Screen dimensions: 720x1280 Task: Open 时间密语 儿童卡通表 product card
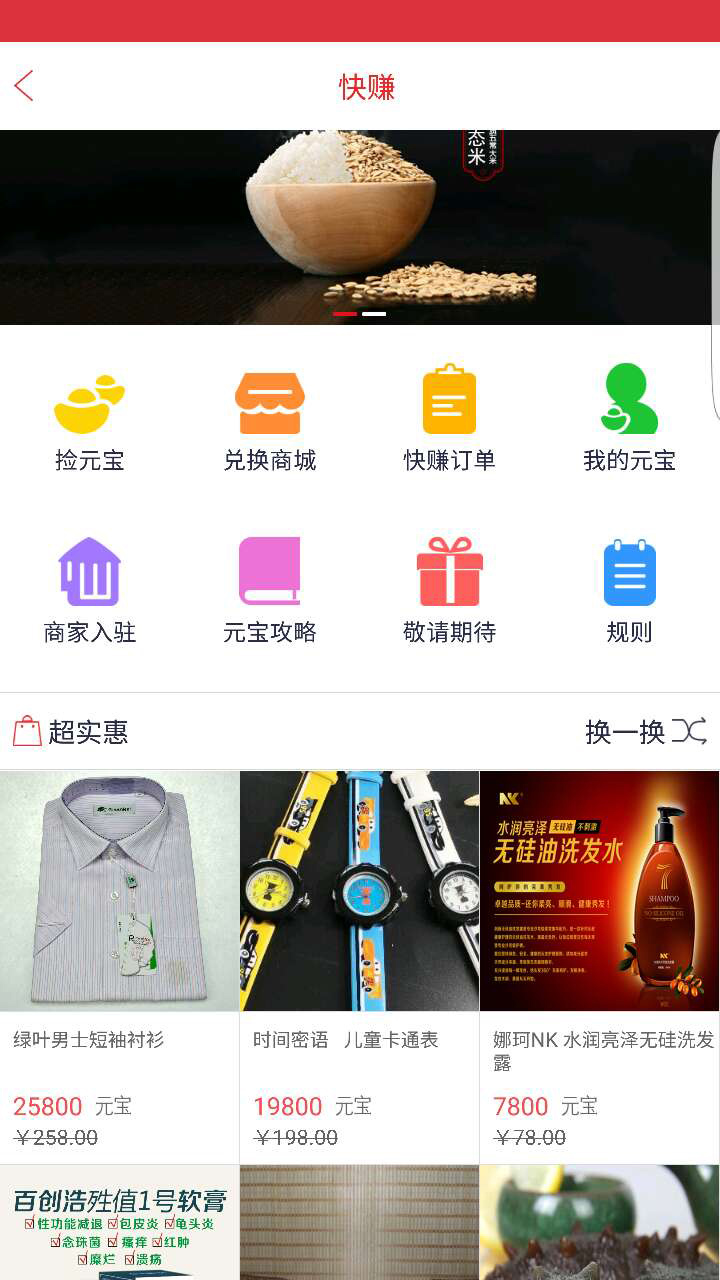[x=360, y=967]
